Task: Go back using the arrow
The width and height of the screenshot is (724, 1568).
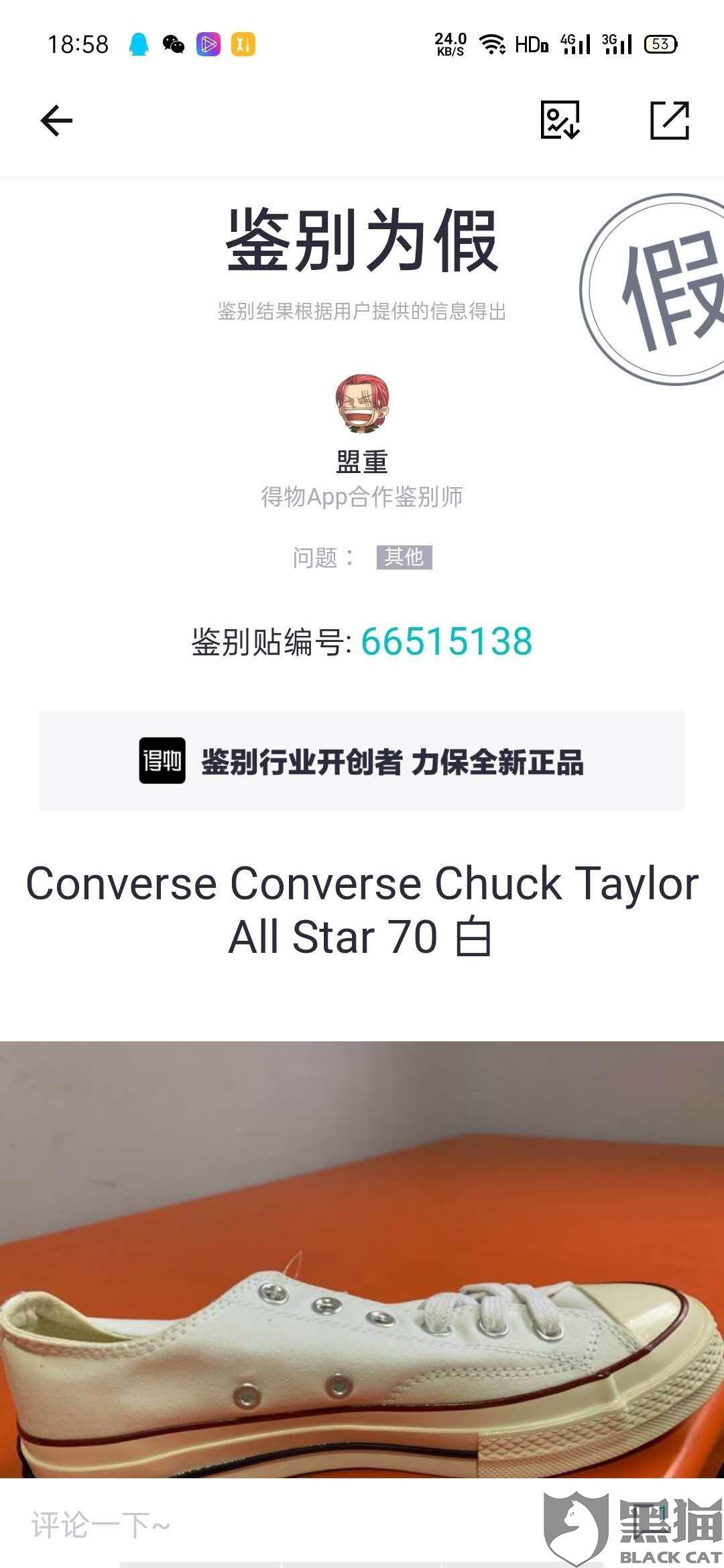Action: pos(56,121)
